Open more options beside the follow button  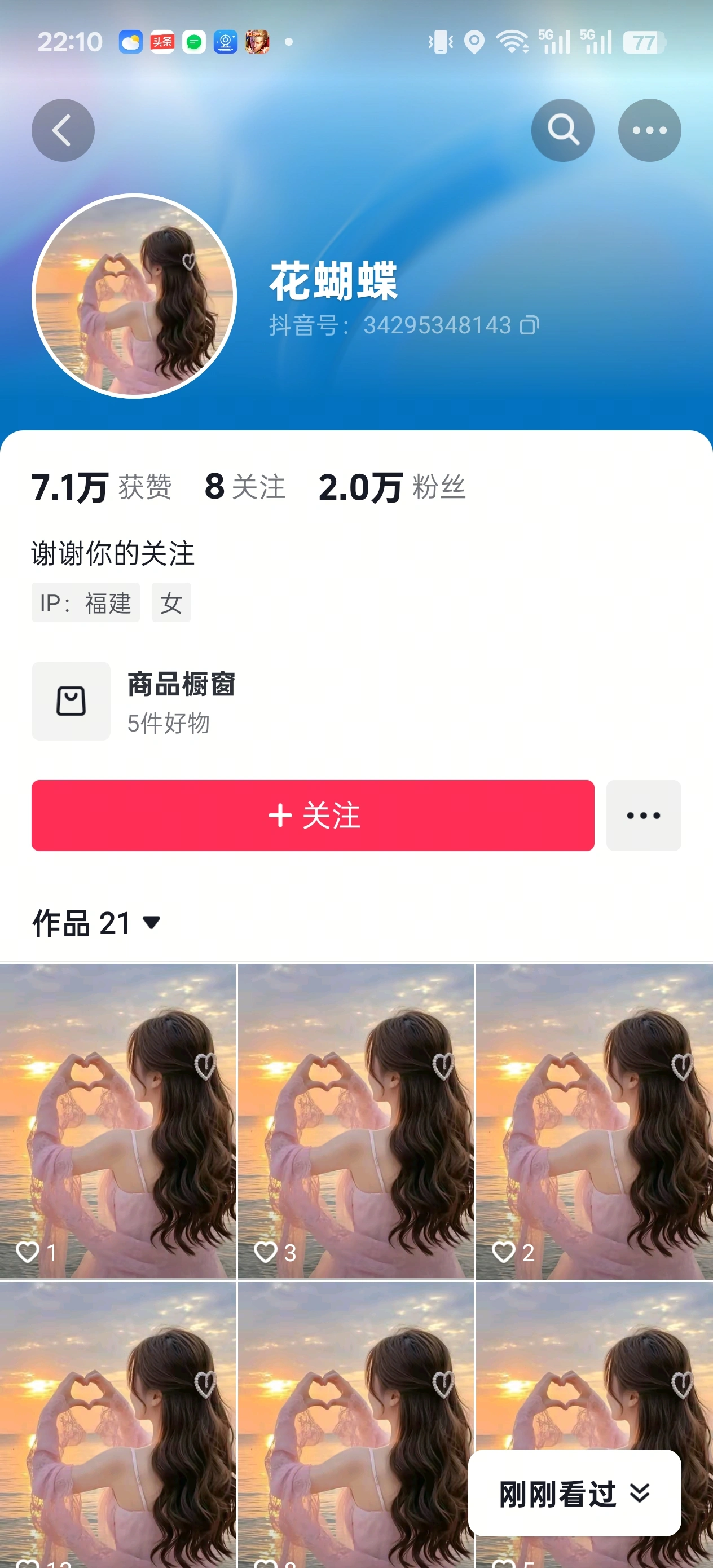click(x=643, y=815)
